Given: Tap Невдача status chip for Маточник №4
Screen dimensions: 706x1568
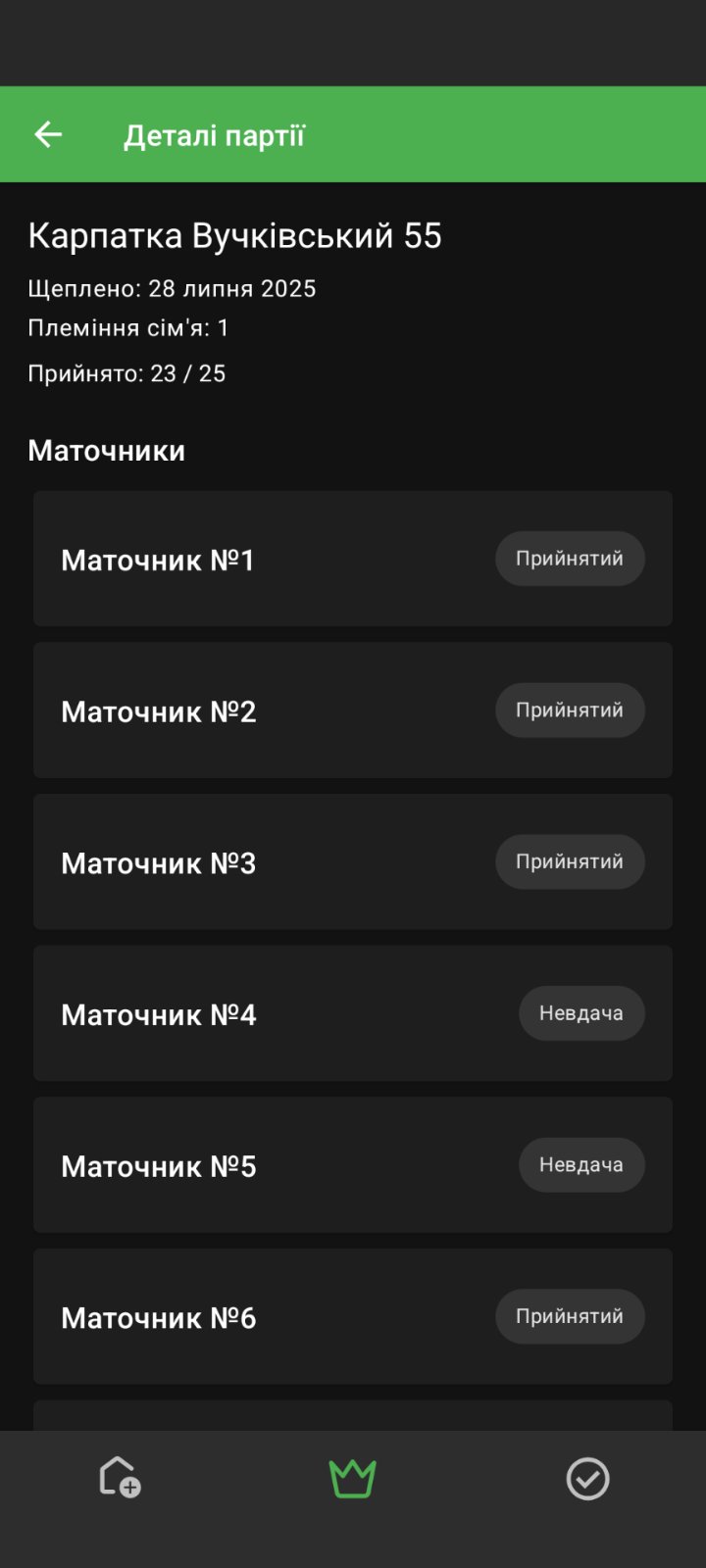Looking at the screenshot, I should pos(581,1013).
